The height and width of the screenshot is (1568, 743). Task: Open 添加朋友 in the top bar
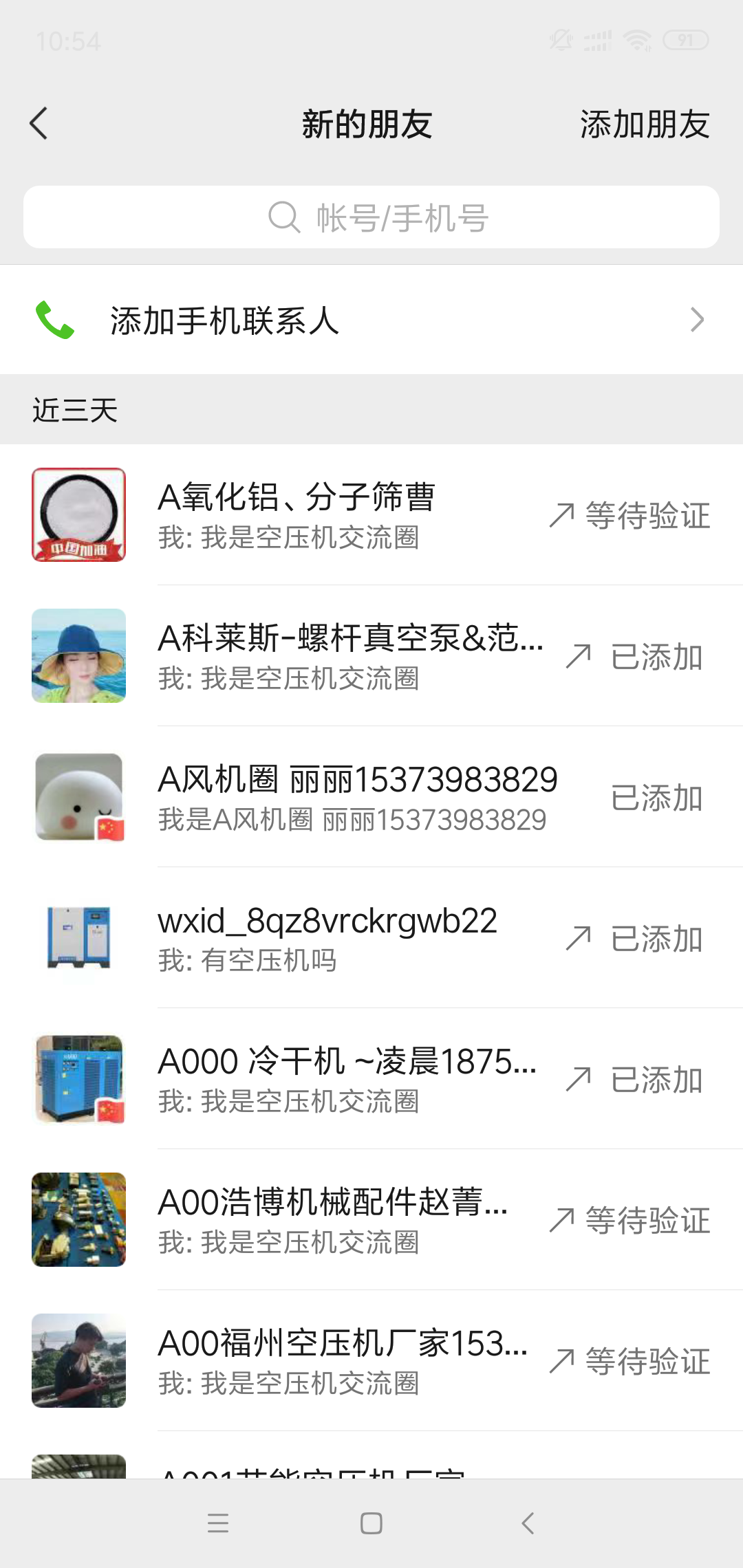coord(644,124)
